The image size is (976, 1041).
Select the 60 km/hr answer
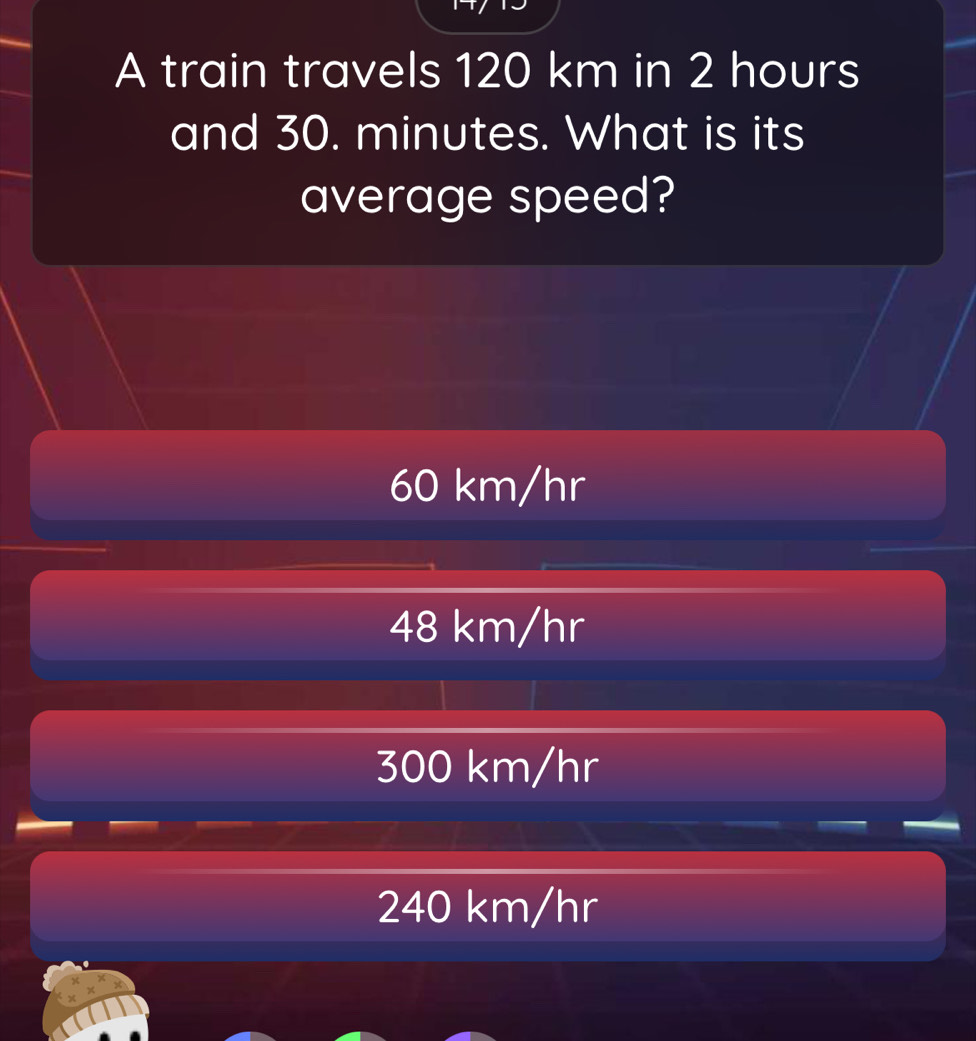point(487,485)
